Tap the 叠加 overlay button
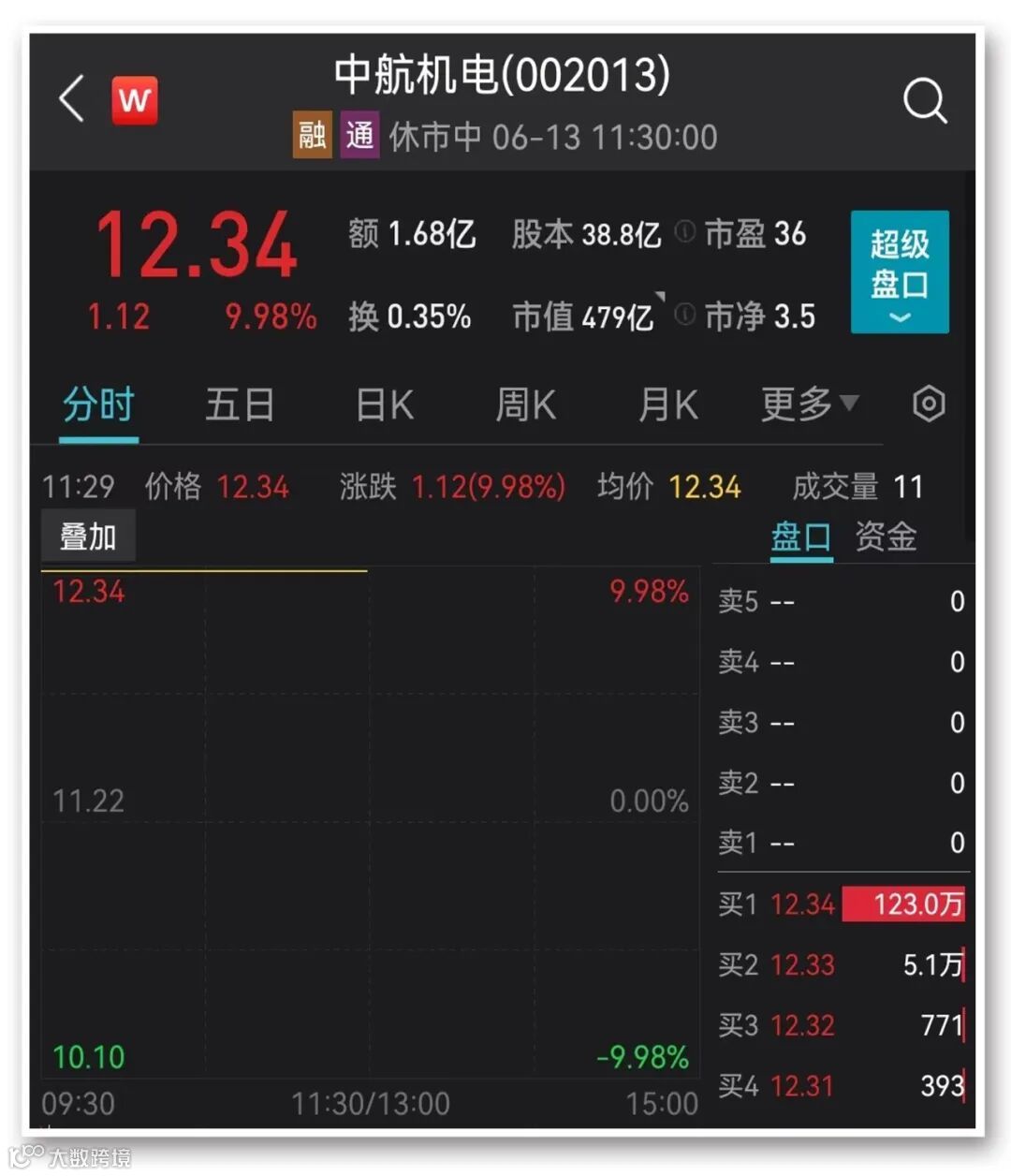 [88, 537]
